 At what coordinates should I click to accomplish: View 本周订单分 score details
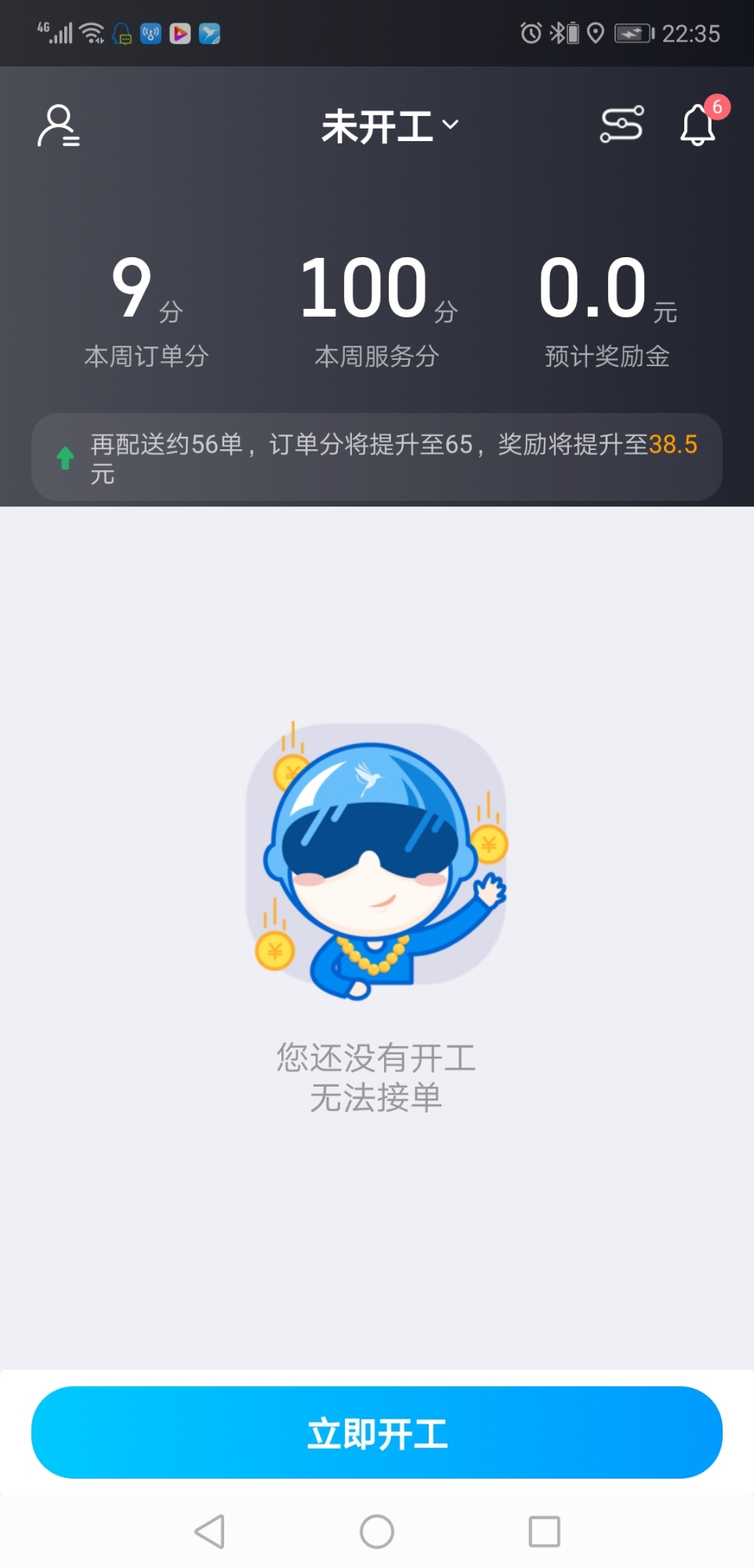[147, 310]
